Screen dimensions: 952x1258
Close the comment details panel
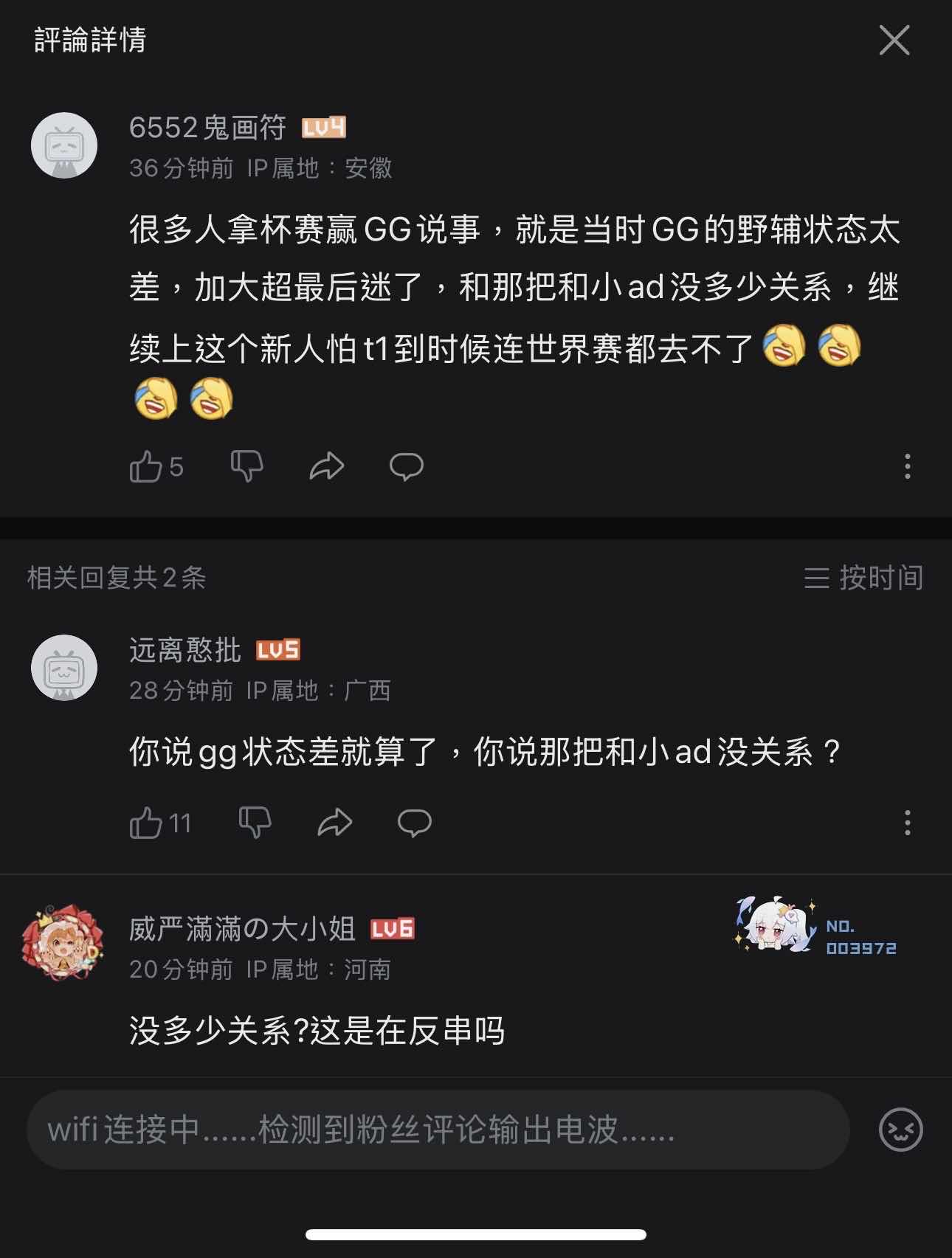tap(894, 41)
